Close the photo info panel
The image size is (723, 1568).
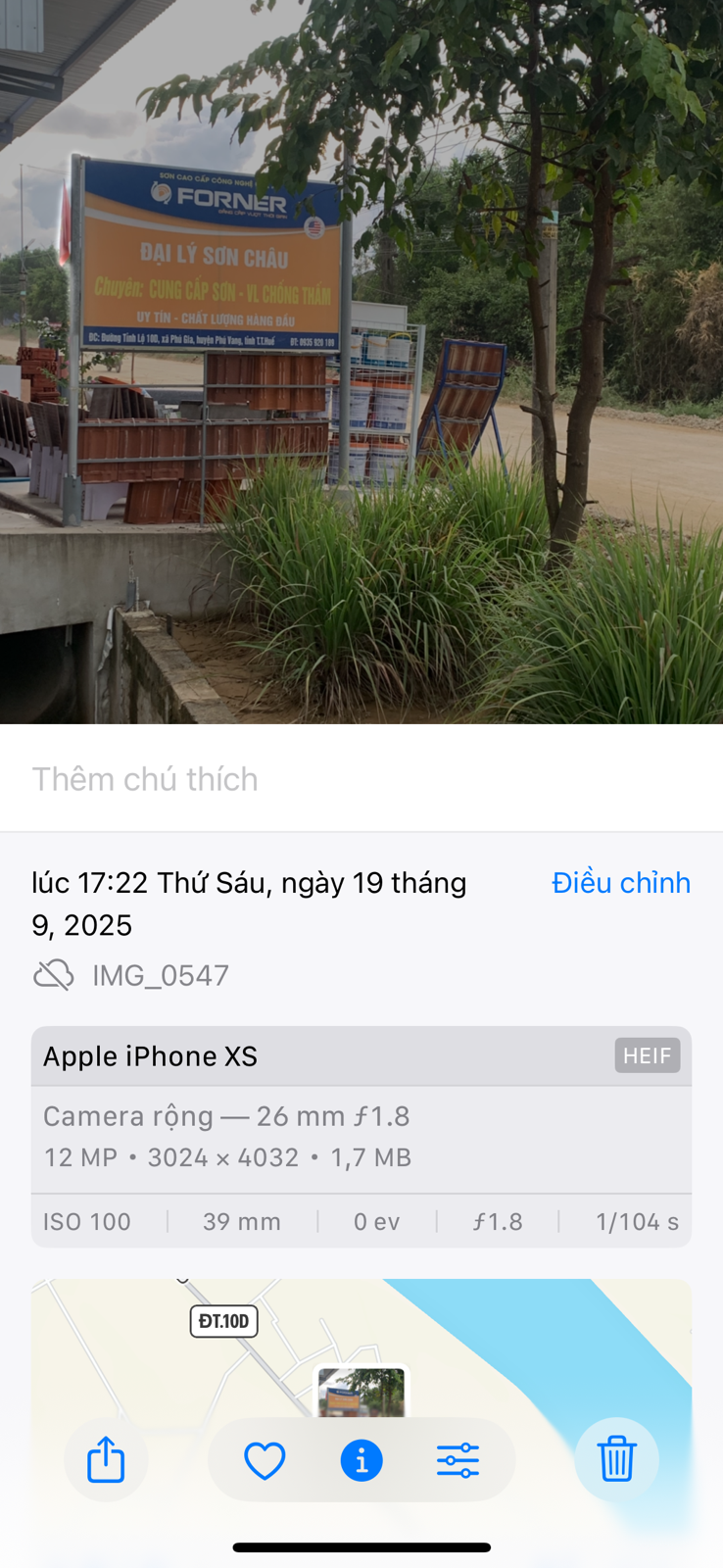click(361, 1460)
